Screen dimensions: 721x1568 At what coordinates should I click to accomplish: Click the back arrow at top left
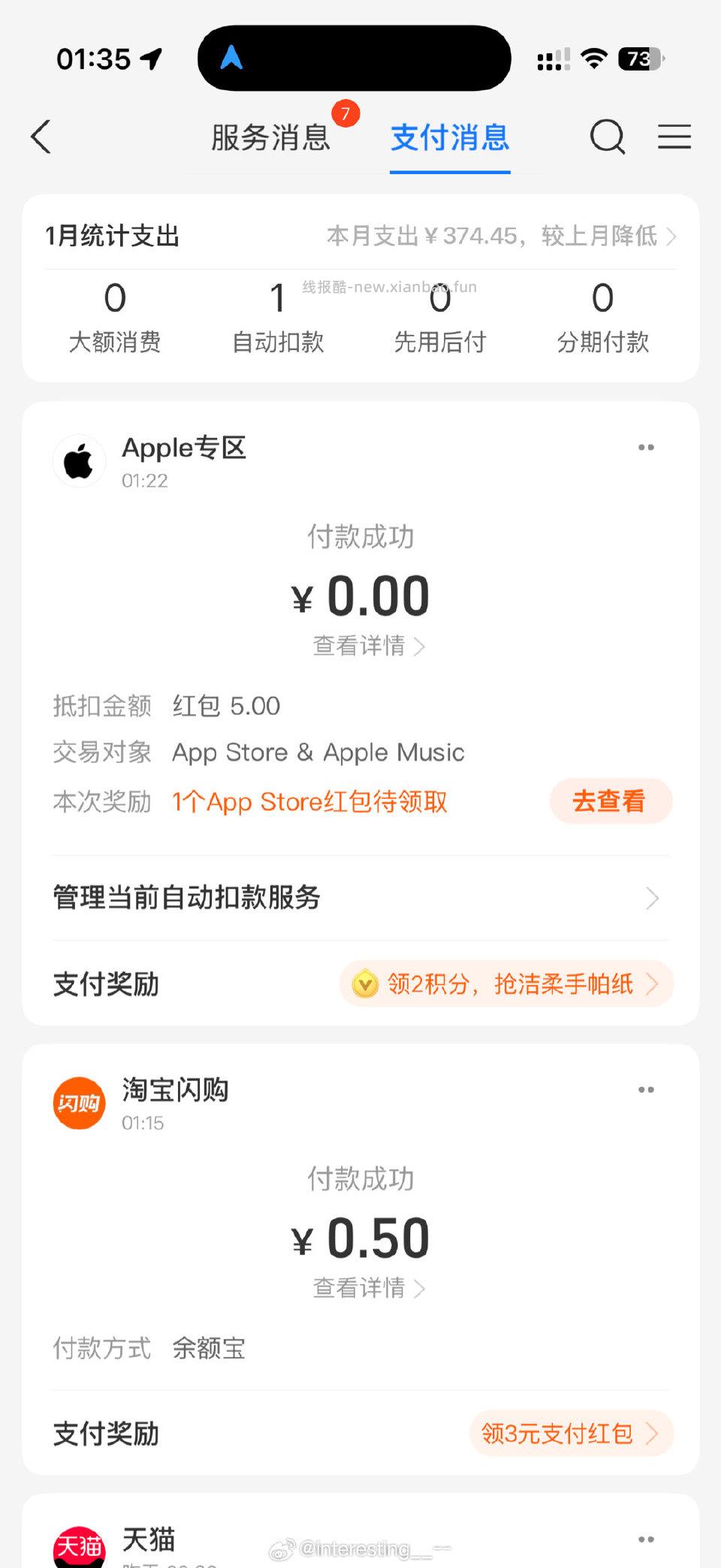click(x=40, y=137)
